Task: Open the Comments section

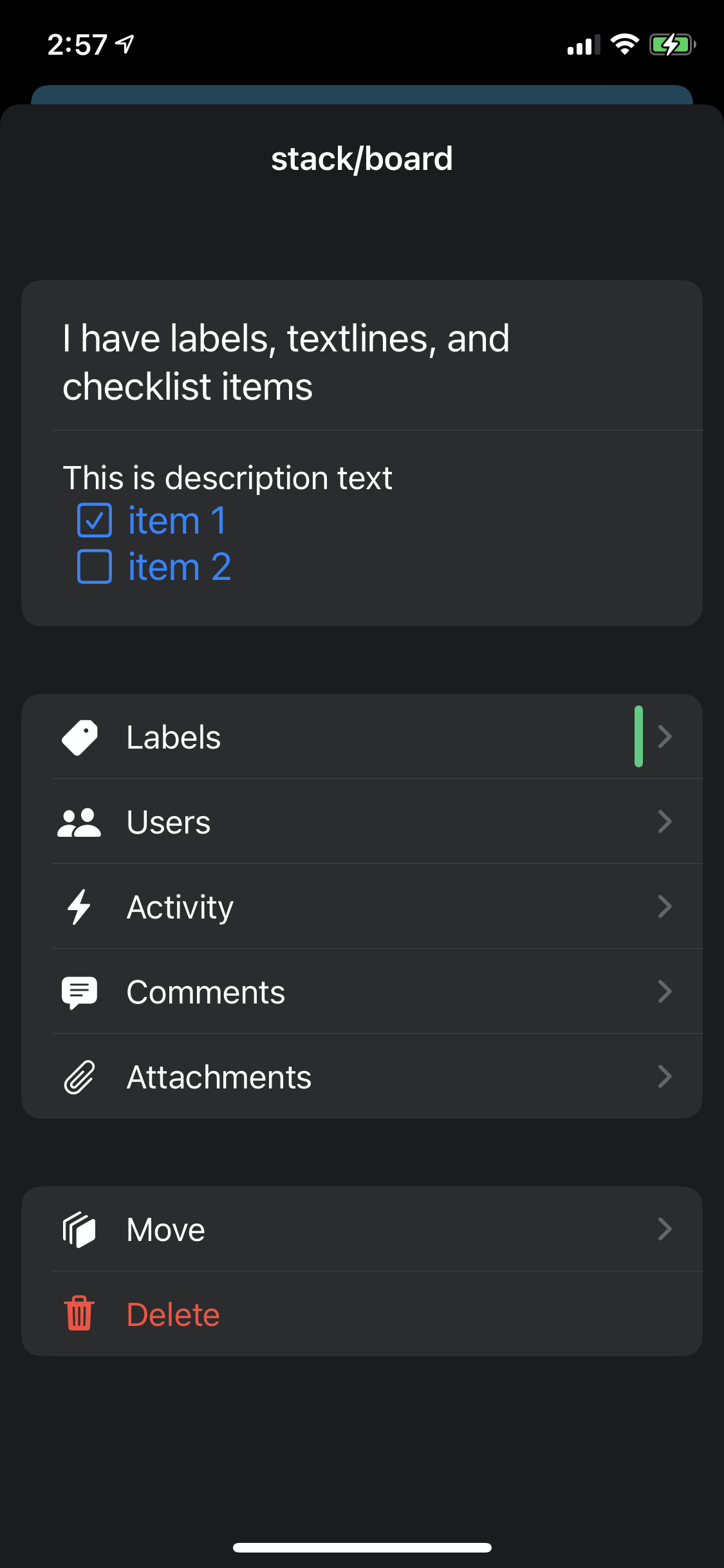Action: [x=362, y=992]
